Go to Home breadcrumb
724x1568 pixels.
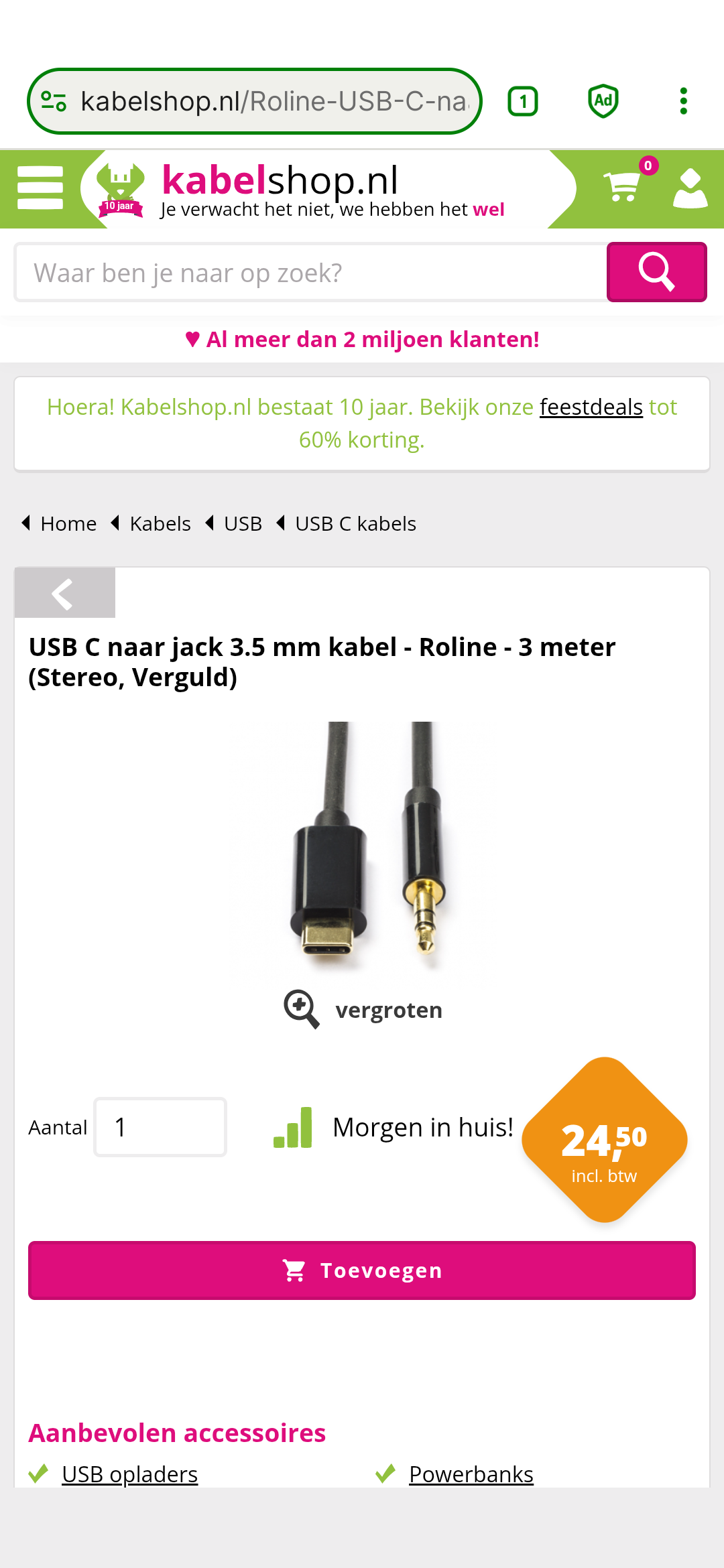[68, 523]
